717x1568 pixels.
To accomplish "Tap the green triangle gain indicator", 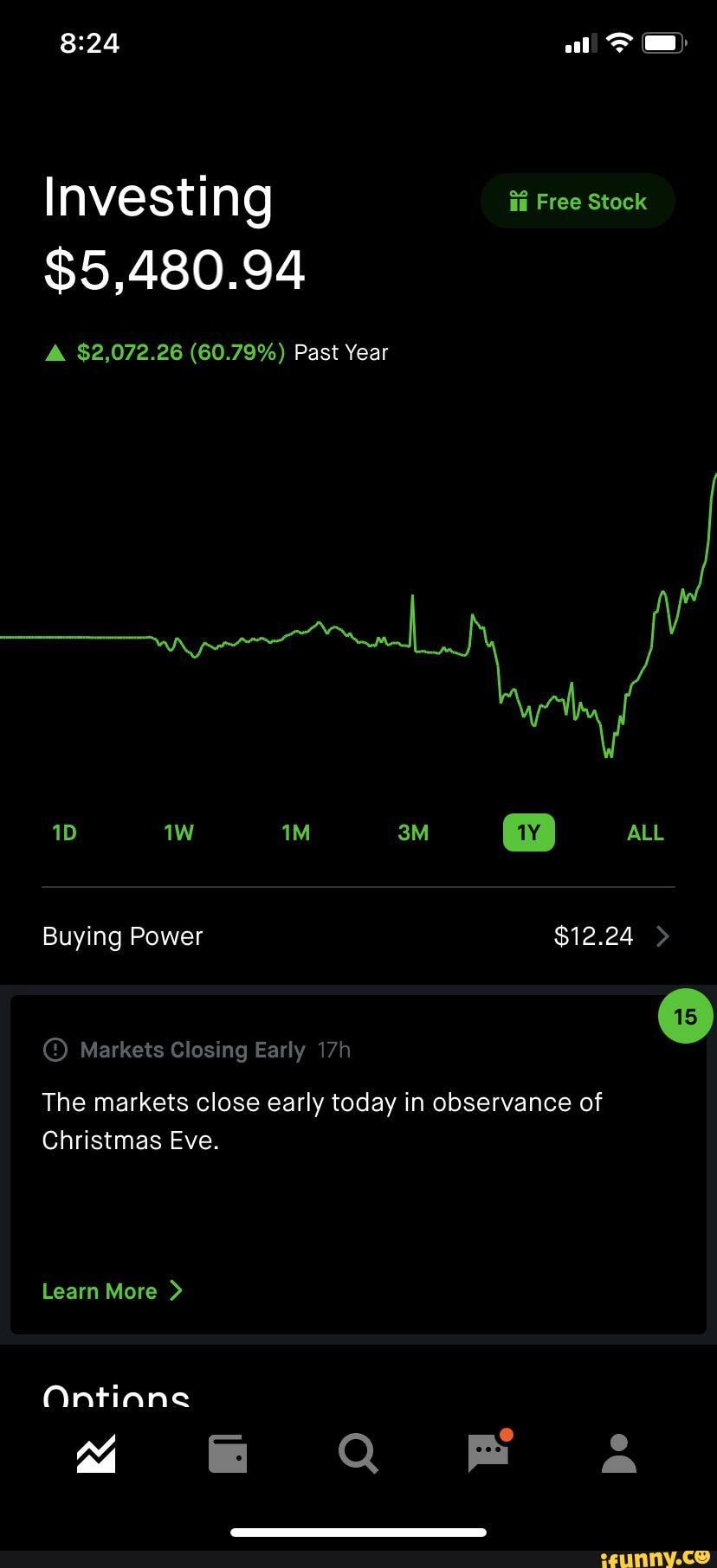I will (54, 351).
